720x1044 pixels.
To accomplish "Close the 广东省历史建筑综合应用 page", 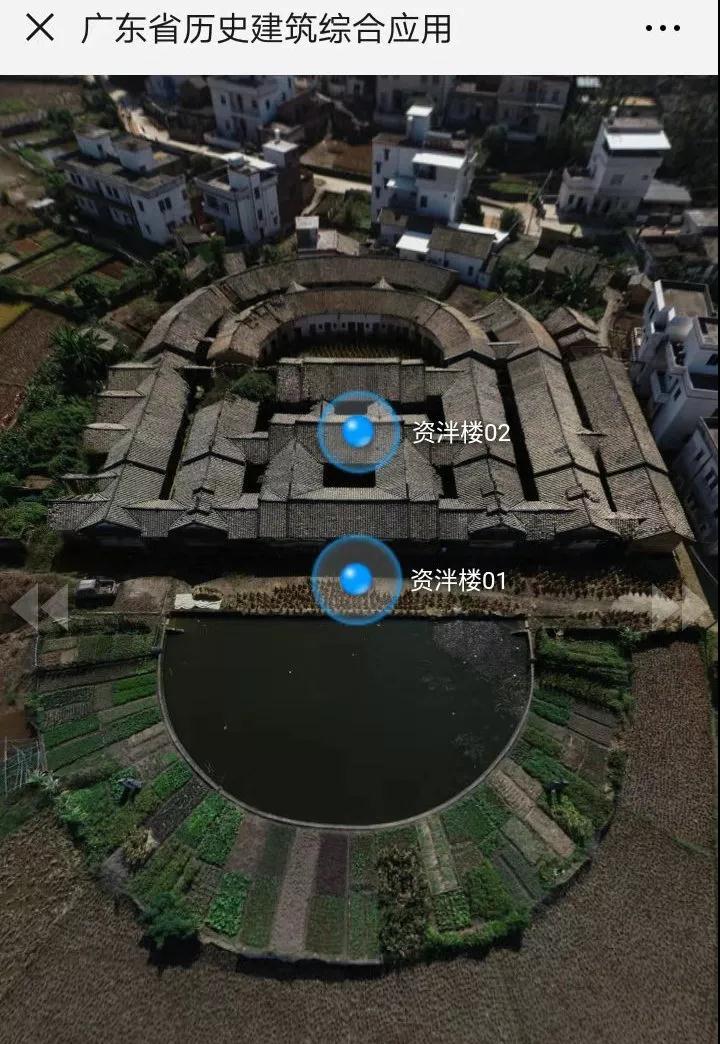I will point(39,28).
